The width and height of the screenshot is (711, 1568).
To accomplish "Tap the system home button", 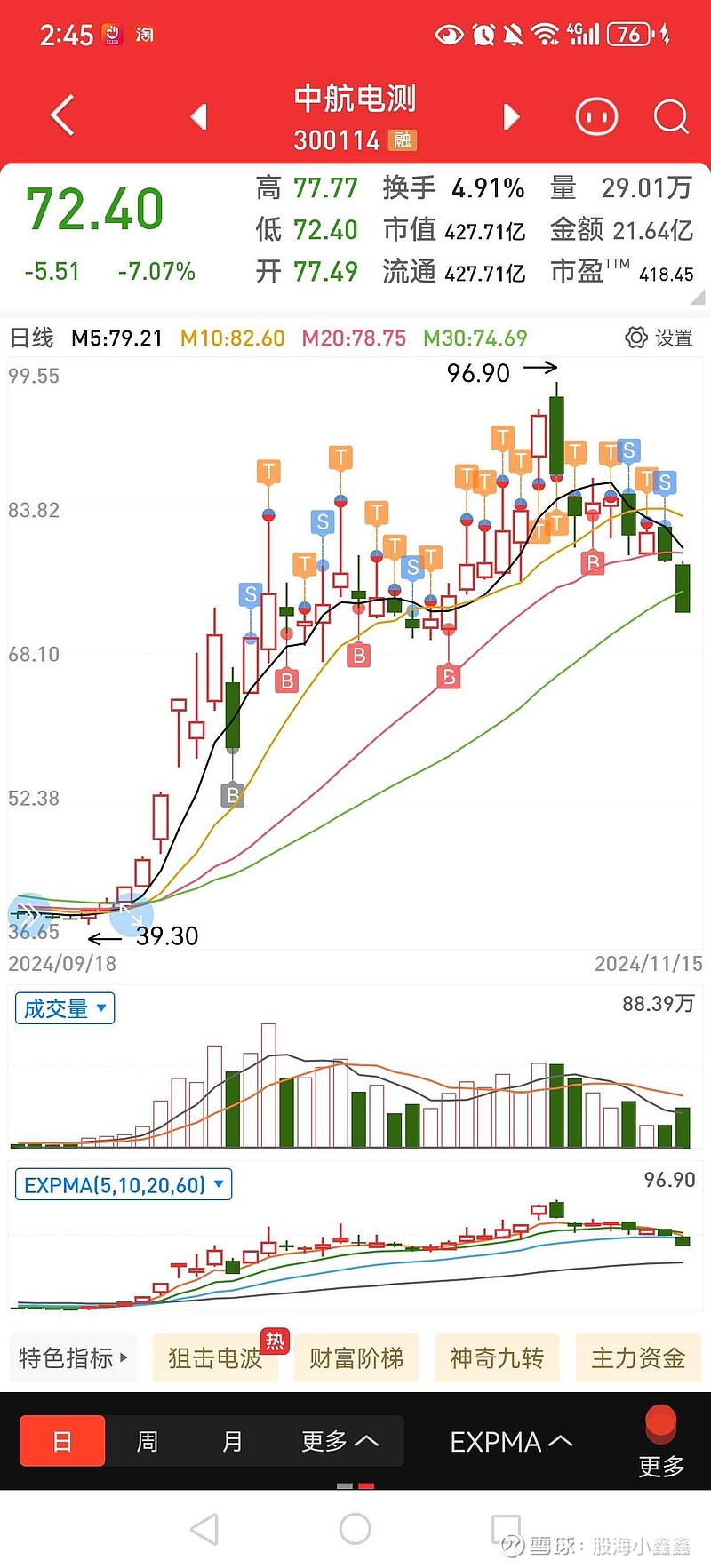I will coord(355,1529).
